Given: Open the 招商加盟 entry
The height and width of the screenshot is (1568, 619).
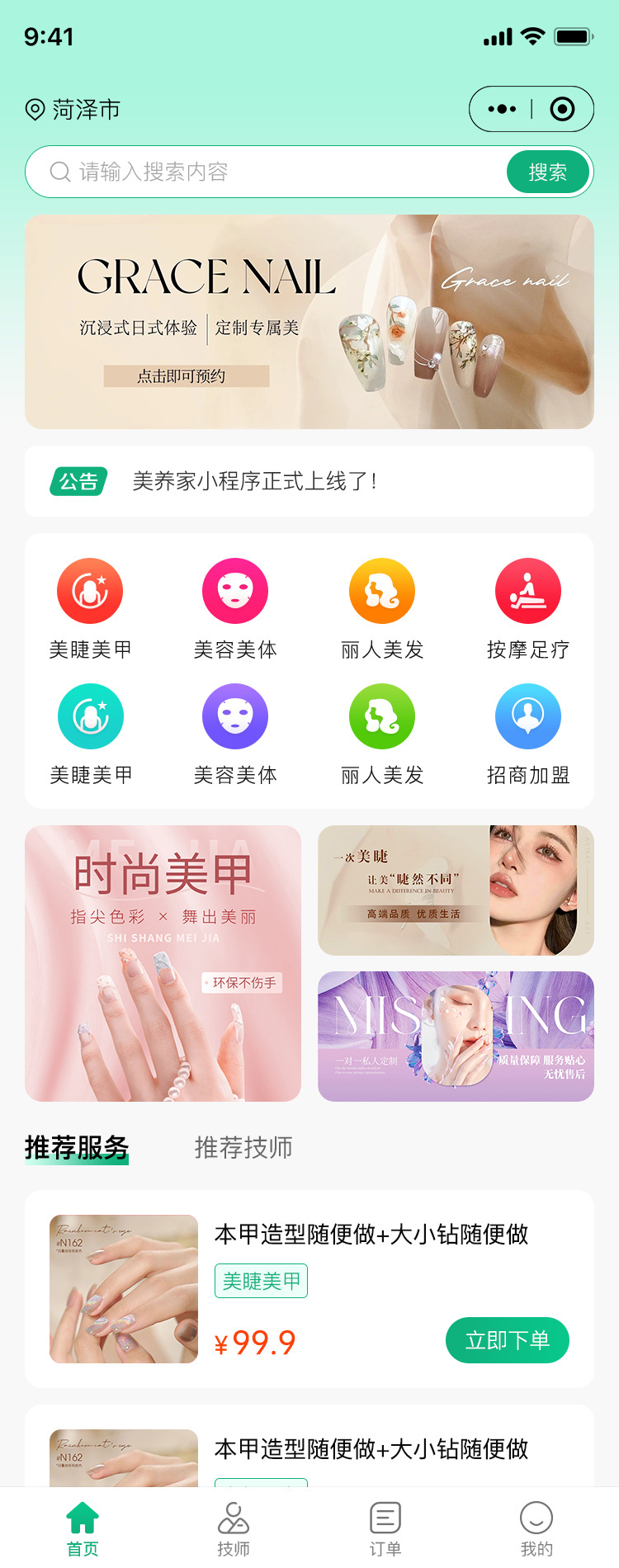Looking at the screenshot, I should point(528,717).
